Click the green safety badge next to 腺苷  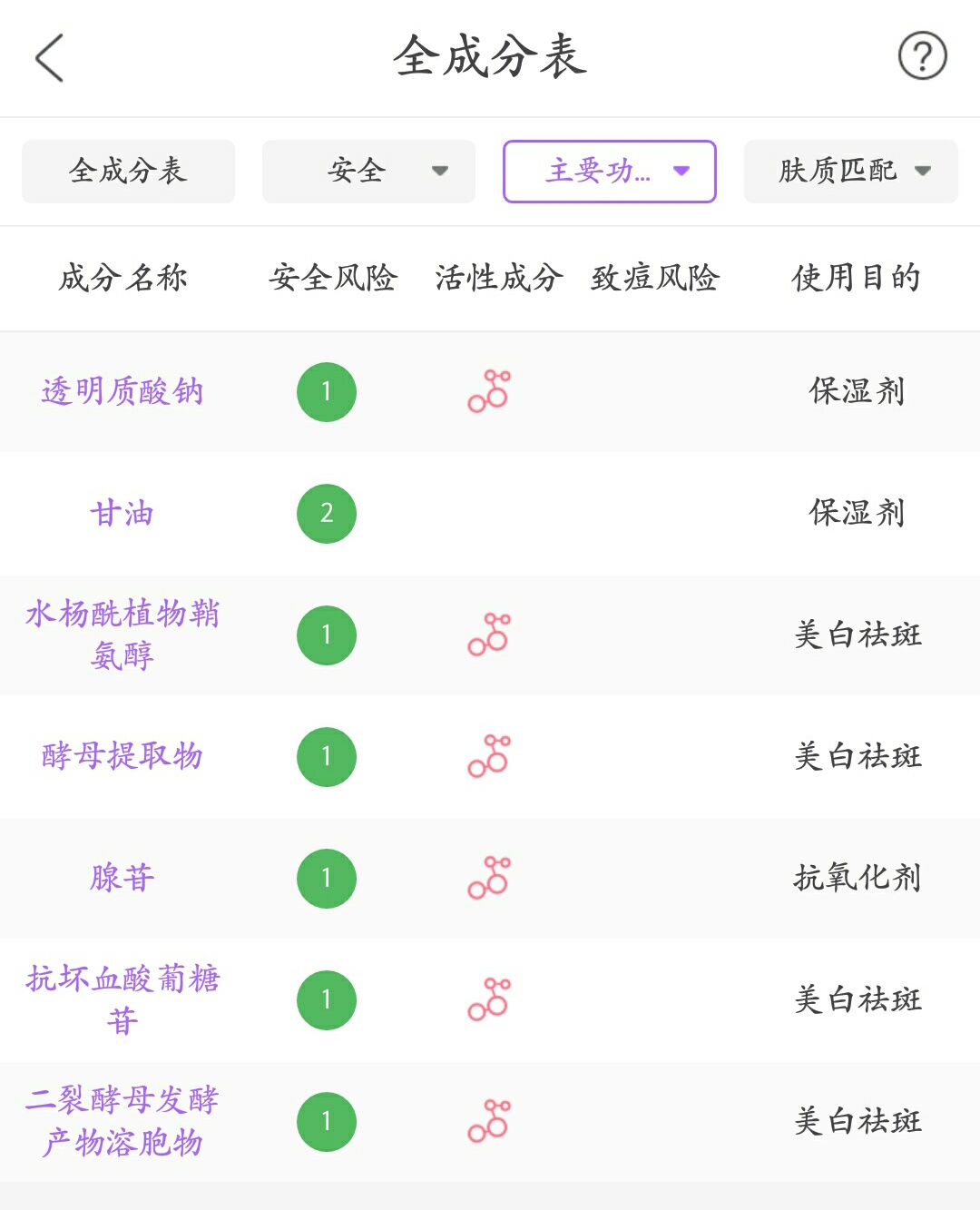[x=327, y=878]
